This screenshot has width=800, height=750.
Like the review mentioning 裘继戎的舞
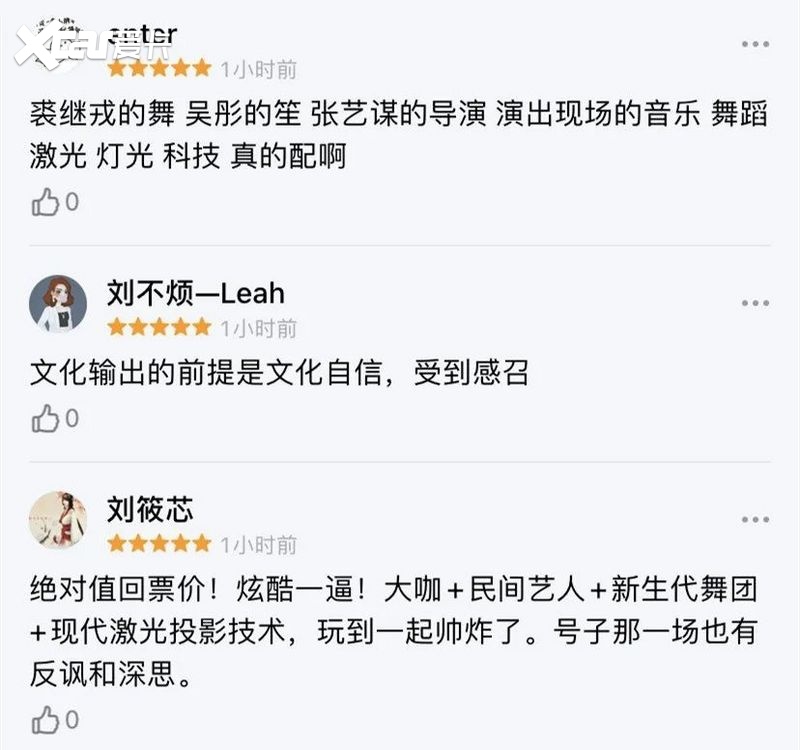tap(46, 203)
